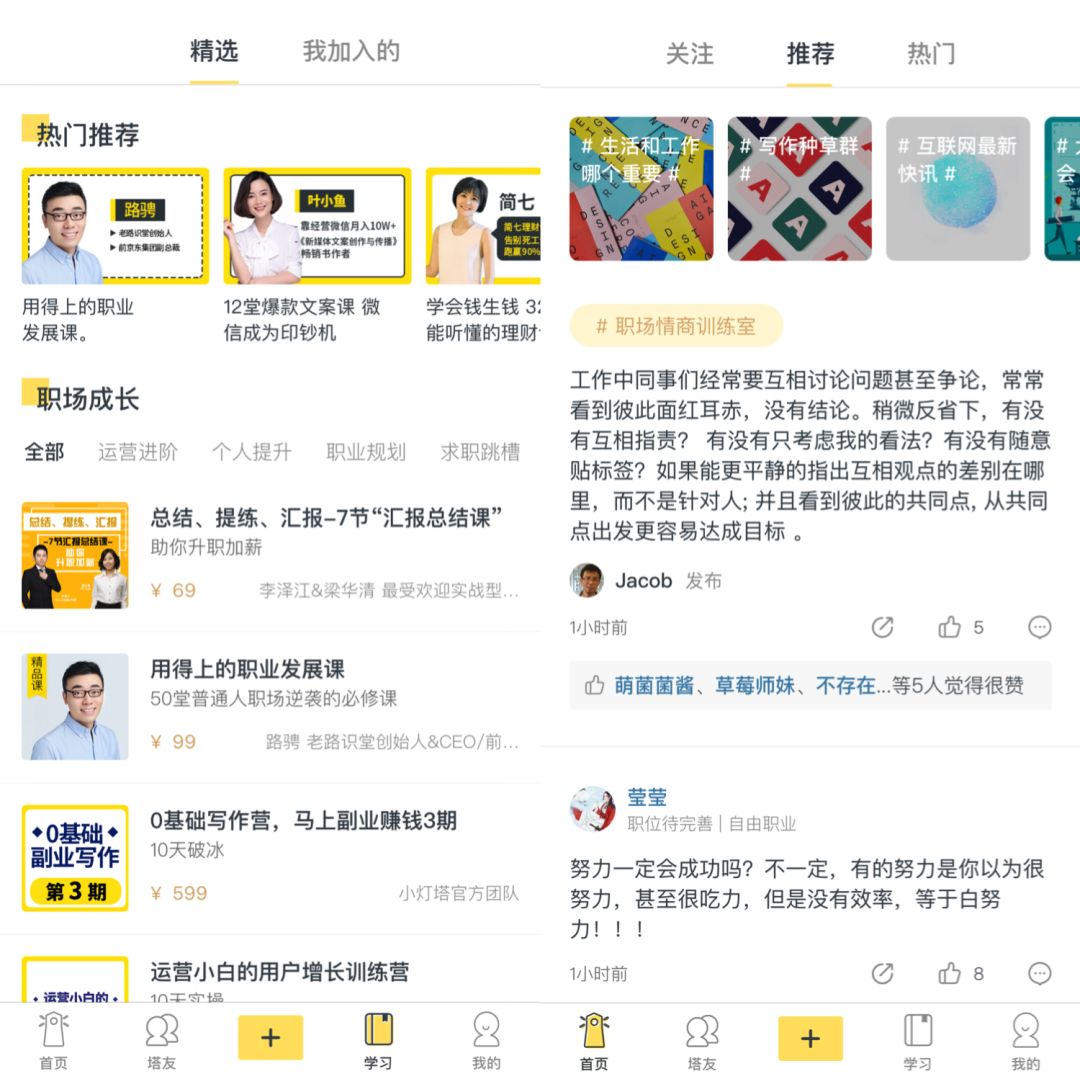Open the 0基础写作营 course row
The height and width of the screenshot is (1079, 1080).
tap(303, 821)
